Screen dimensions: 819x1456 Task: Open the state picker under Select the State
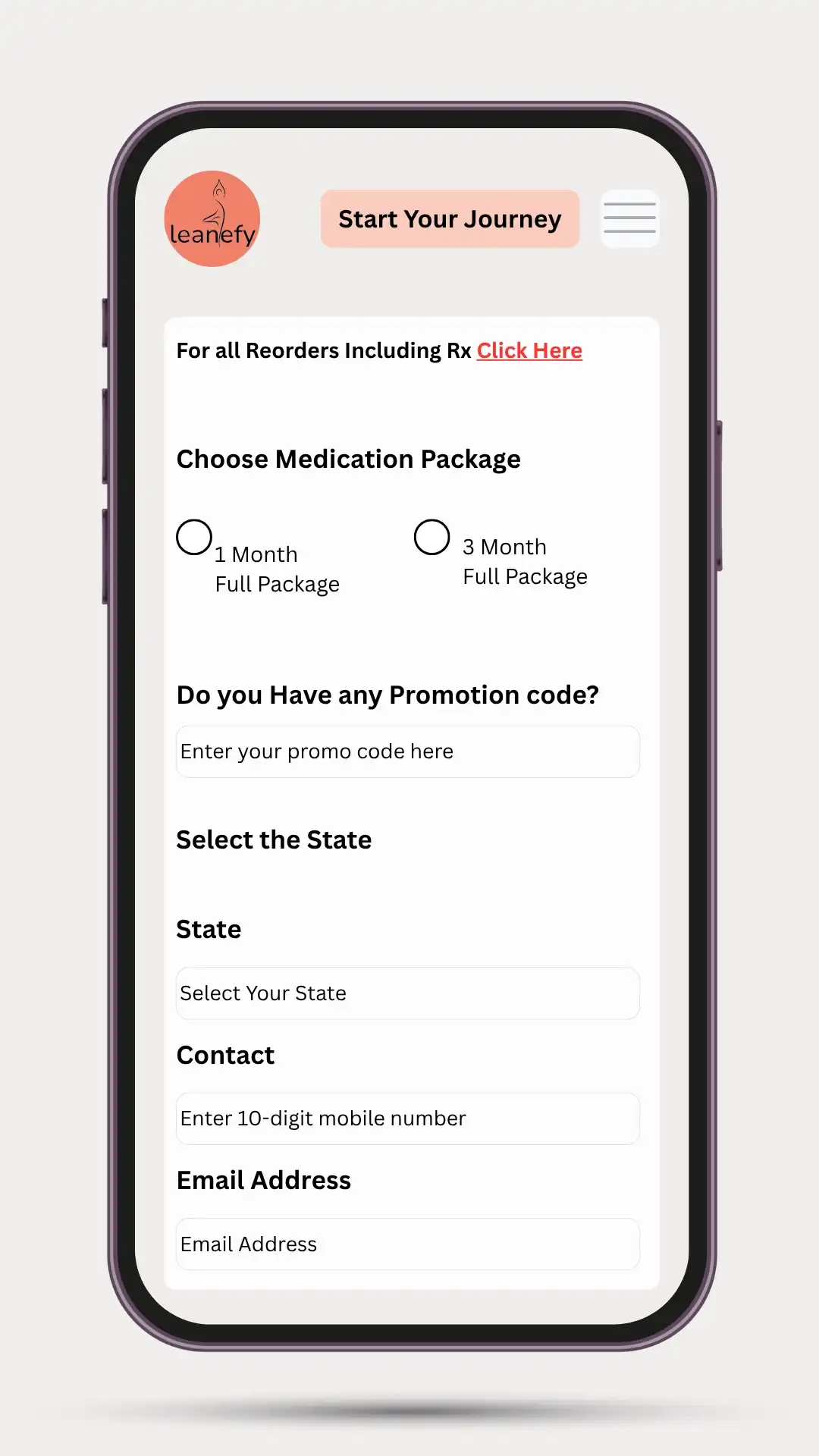pyautogui.click(x=407, y=993)
